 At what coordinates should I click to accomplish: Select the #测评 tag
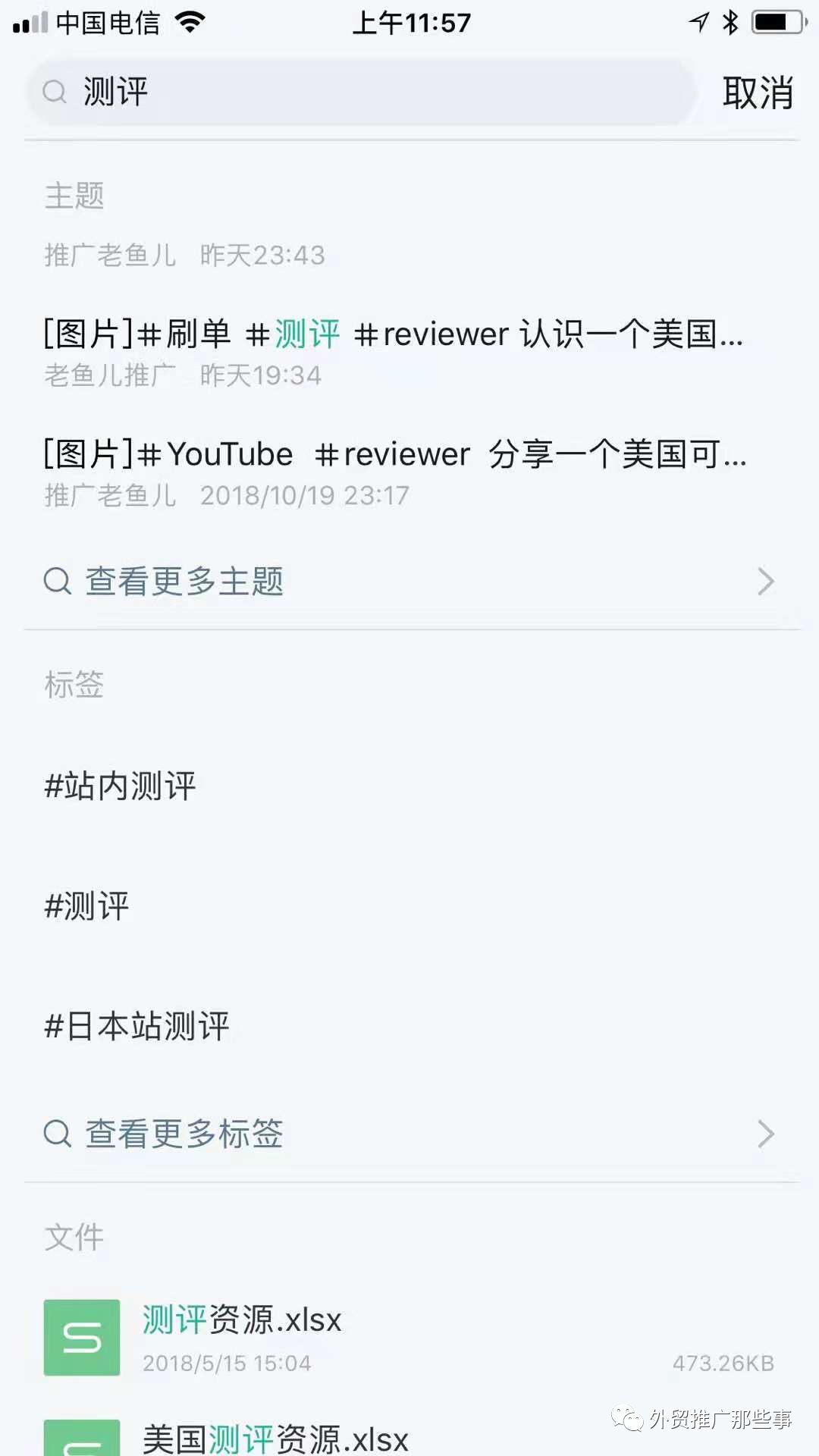pos(87,906)
